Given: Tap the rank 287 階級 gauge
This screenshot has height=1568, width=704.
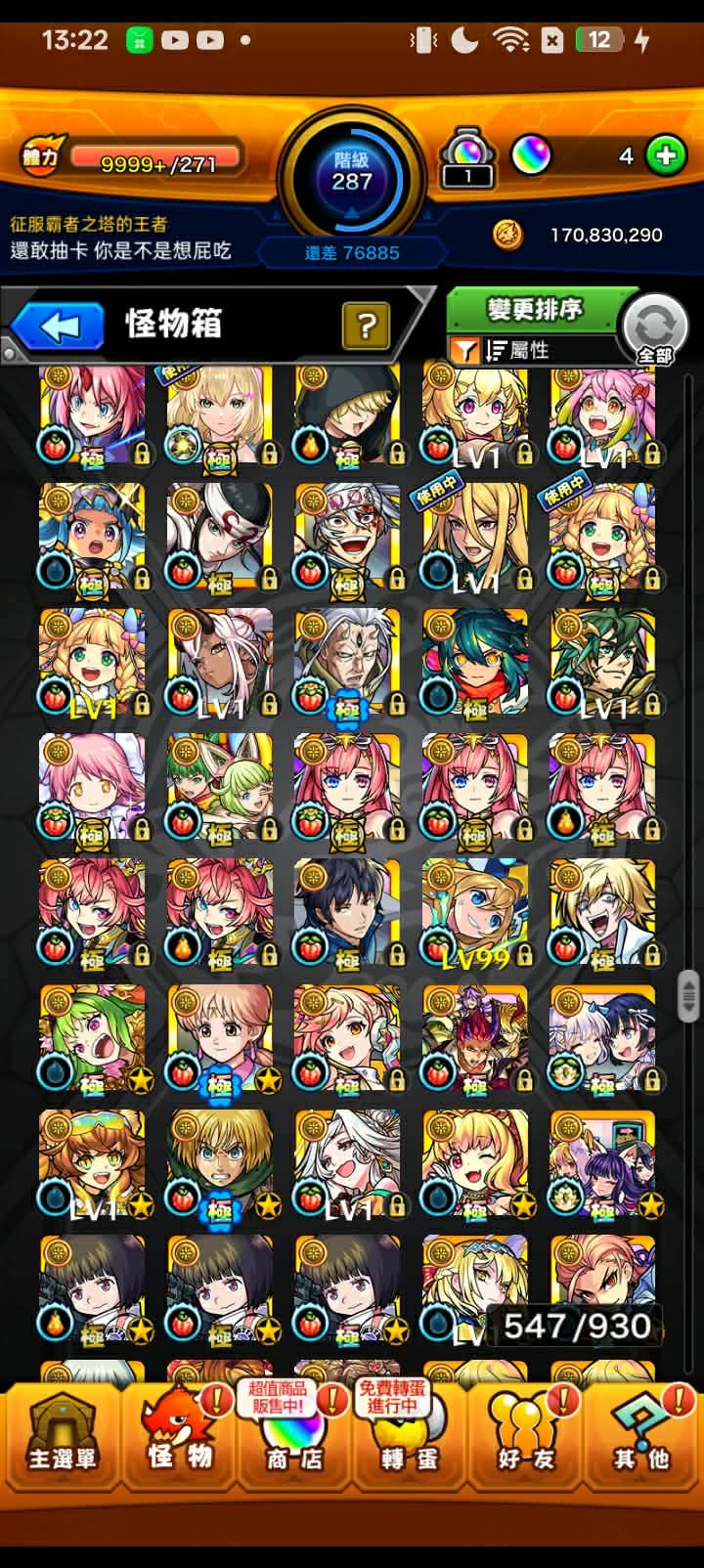Looking at the screenshot, I should coord(351,174).
